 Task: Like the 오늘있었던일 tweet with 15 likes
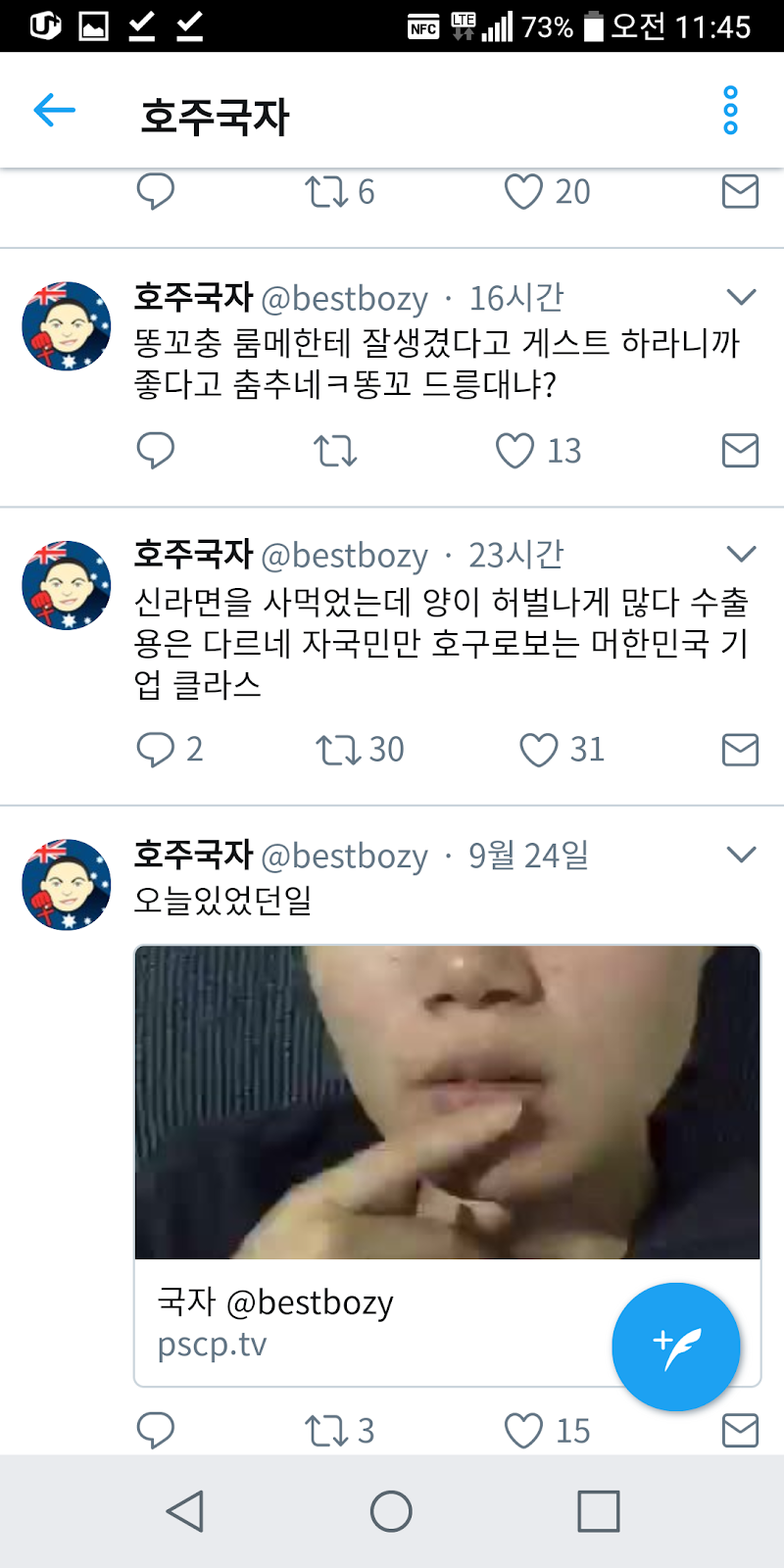click(x=547, y=1431)
